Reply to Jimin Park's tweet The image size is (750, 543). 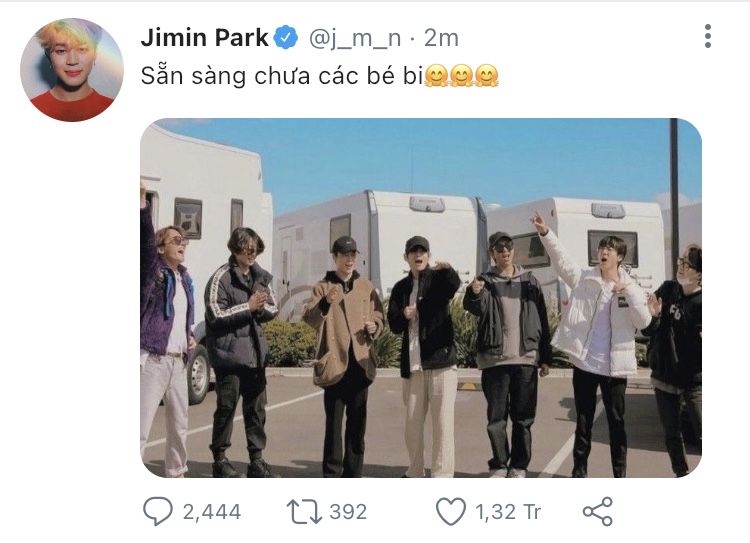pos(158,512)
